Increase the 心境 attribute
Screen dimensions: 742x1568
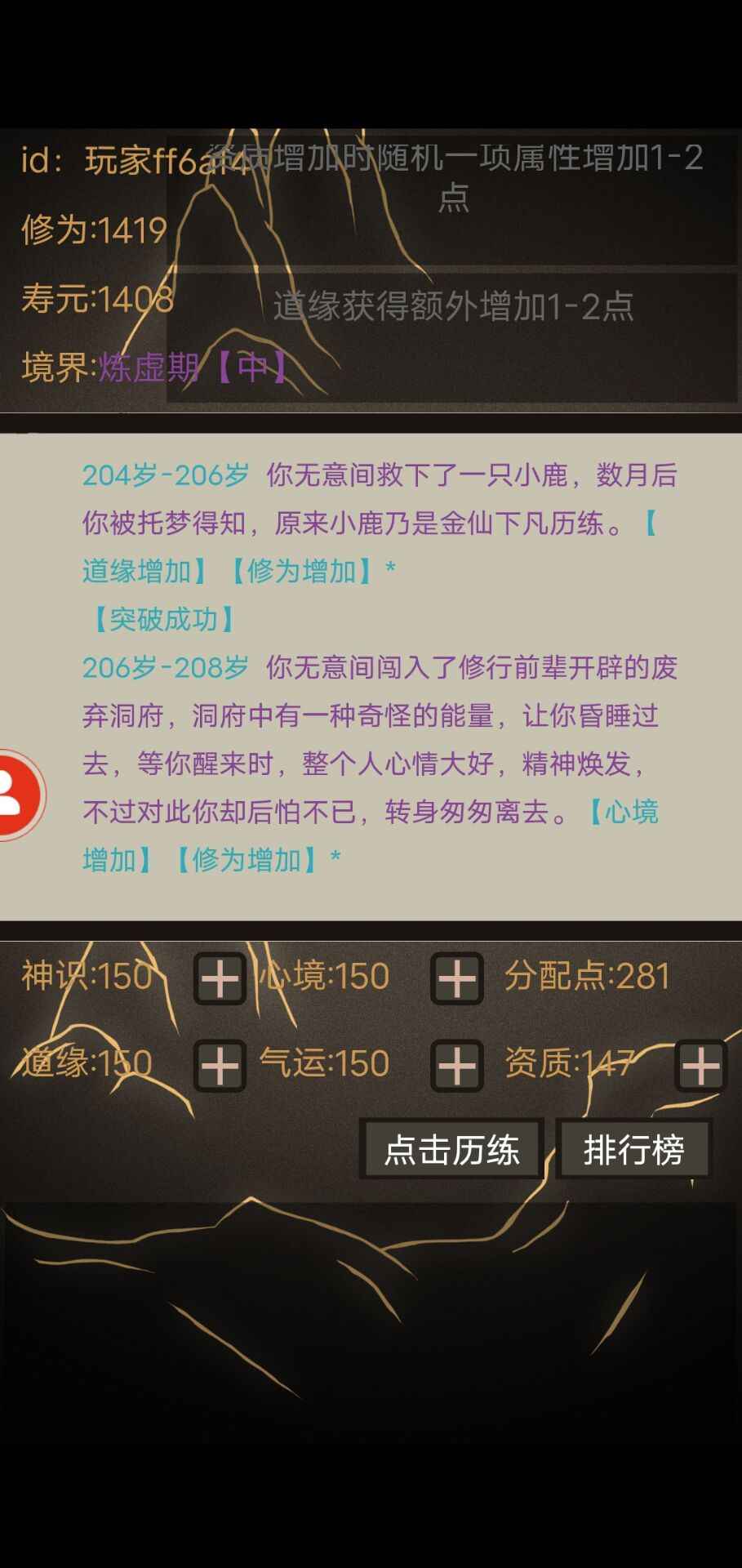pyautogui.click(x=457, y=978)
